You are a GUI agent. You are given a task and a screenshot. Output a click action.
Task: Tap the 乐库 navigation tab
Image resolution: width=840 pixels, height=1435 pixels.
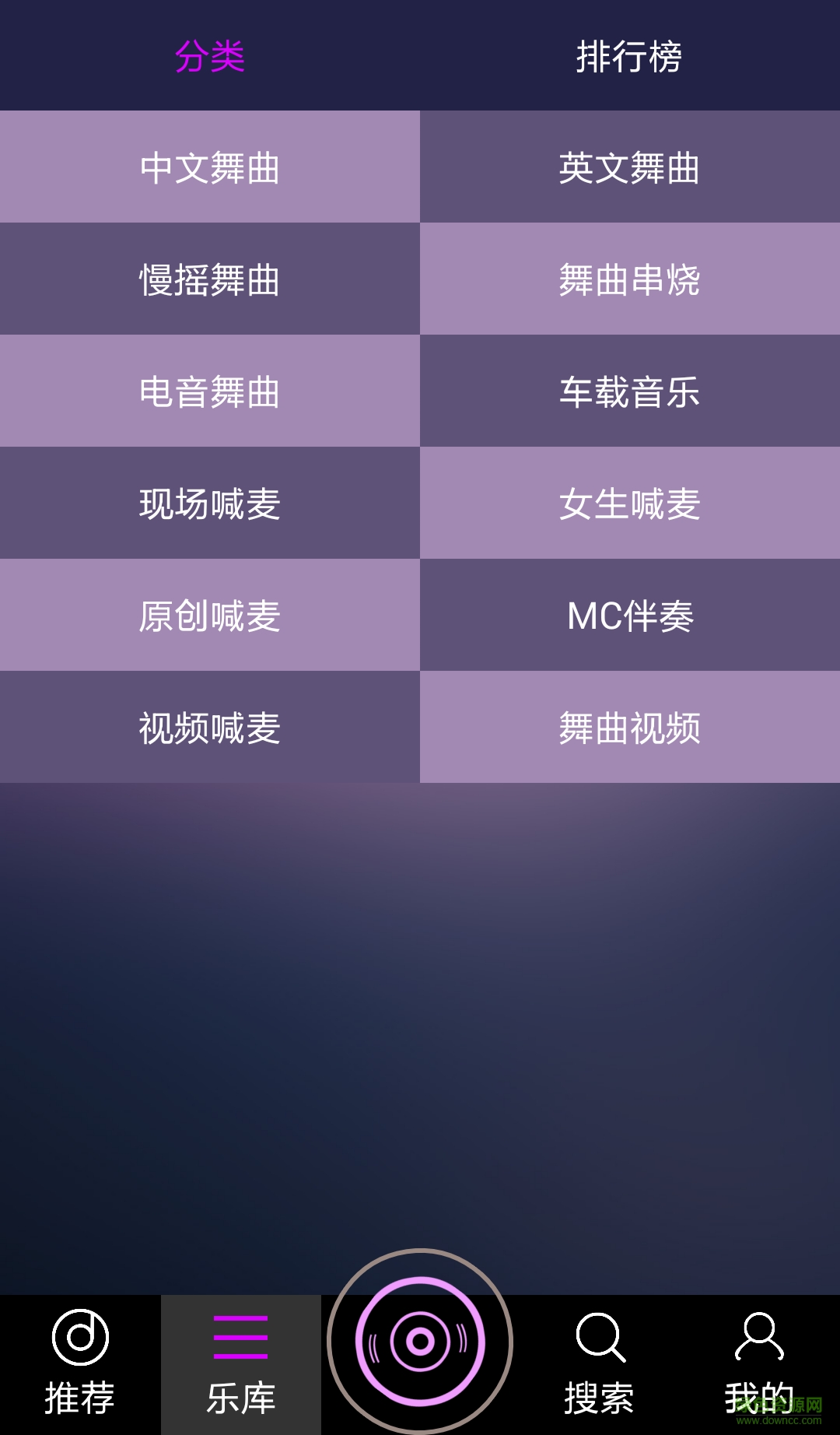pyautogui.click(x=241, y=1363)
